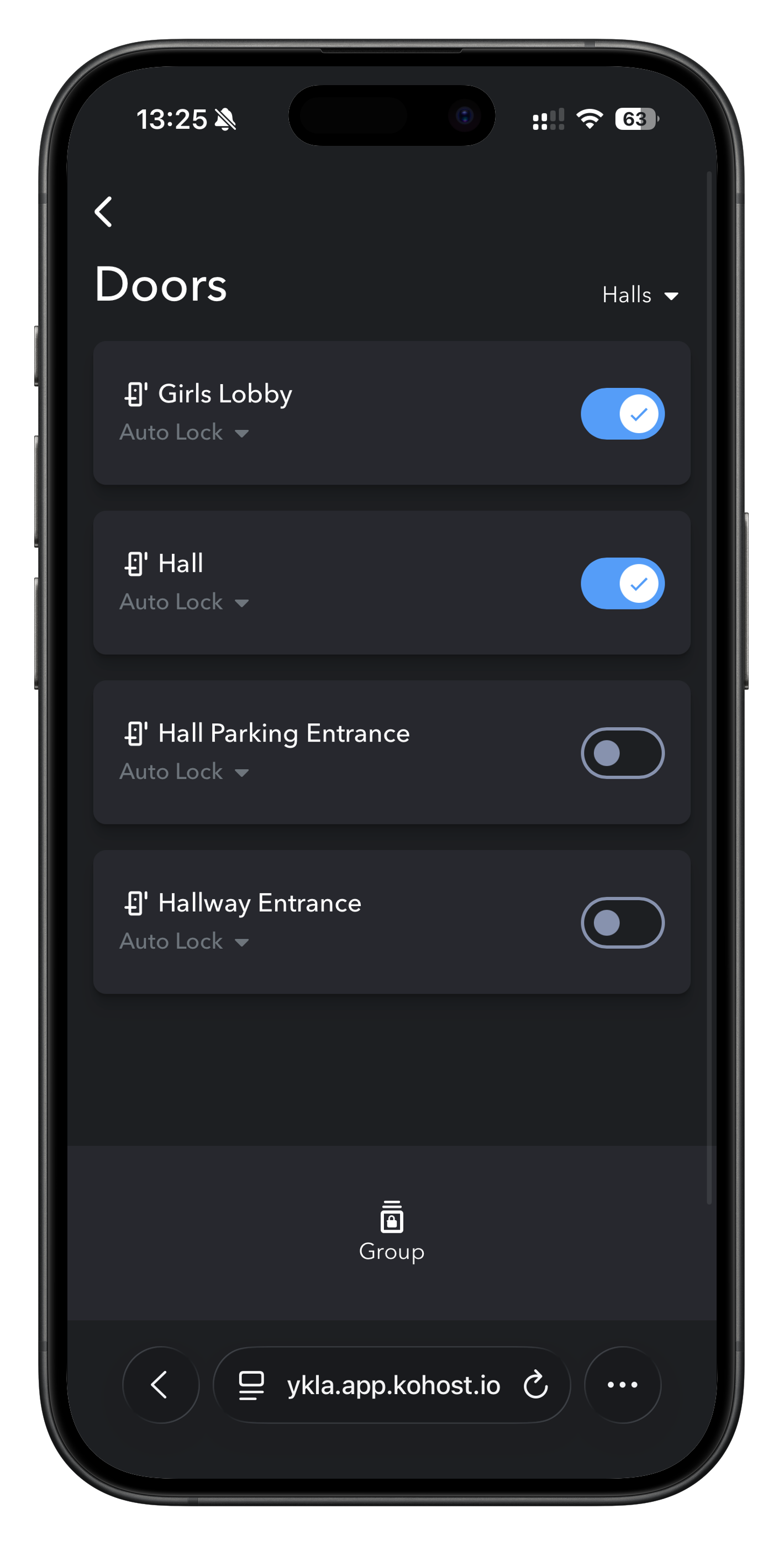Viewport: 784px width, 1545px height.
Task: Click the Girls Lobby door icon
Action: [x=135, y=395]
